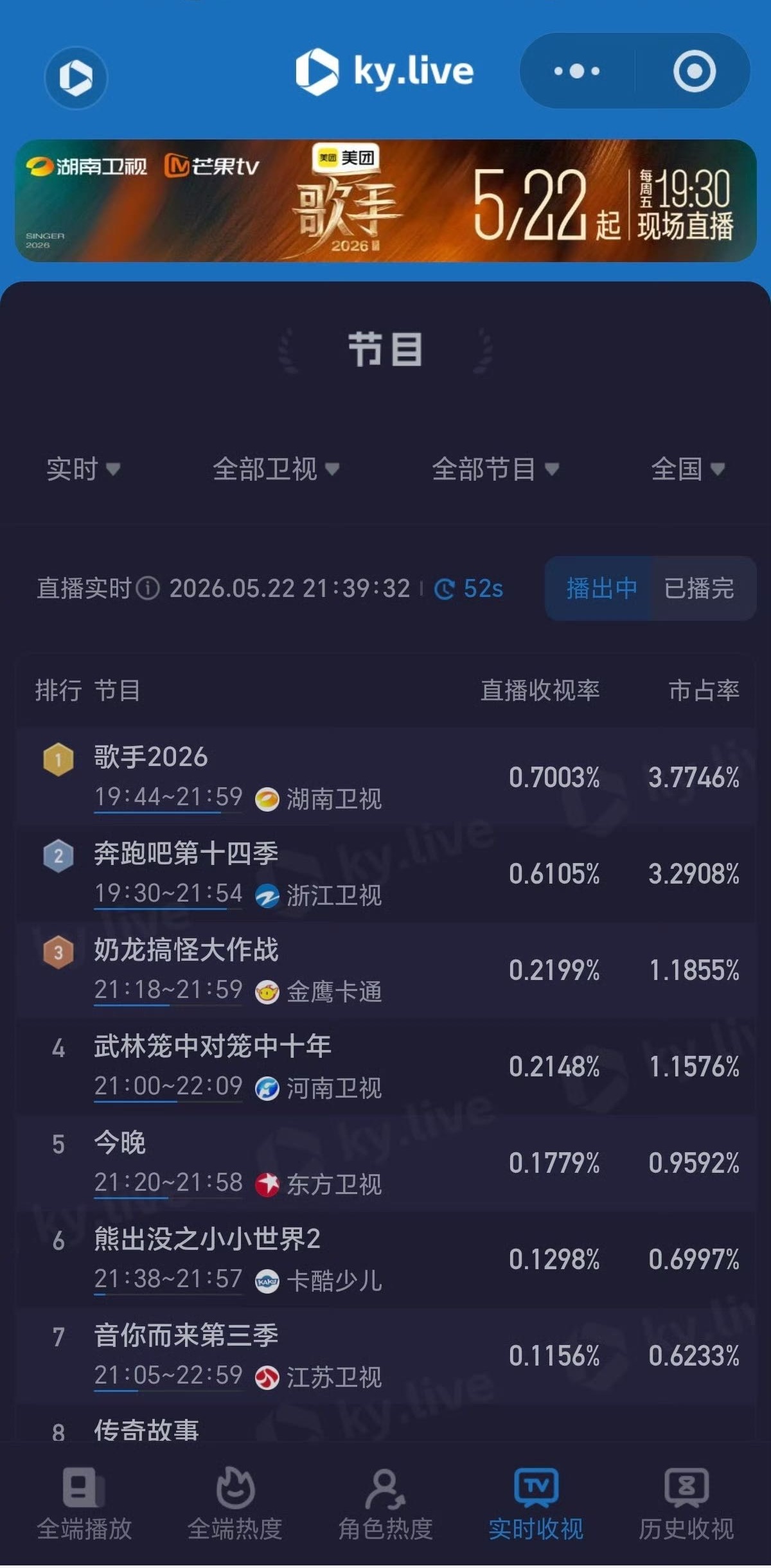Expand the 实时 dropdown filter
Screen dimensions: 771x1568
click(x=83, y=469)
